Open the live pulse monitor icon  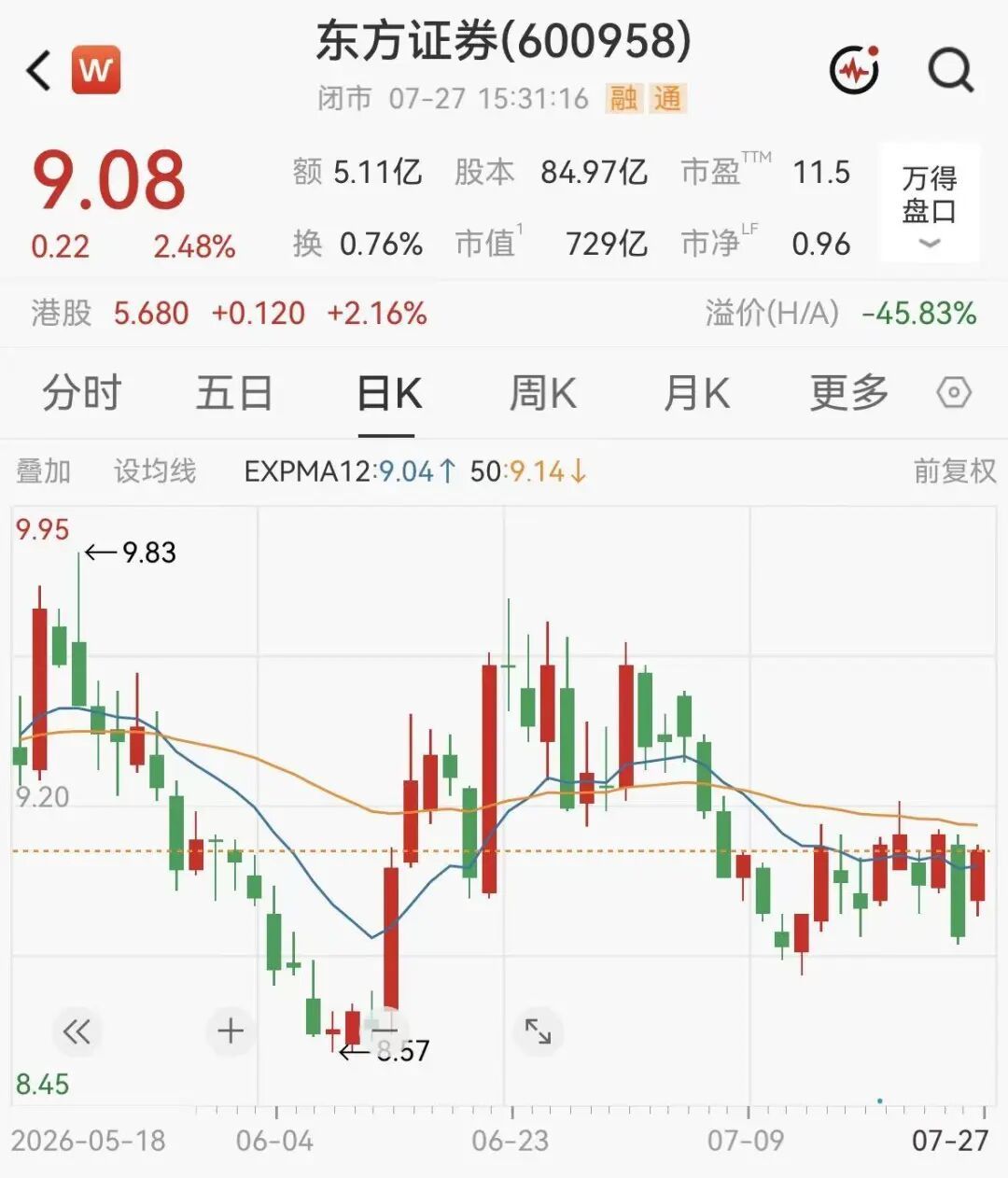point(854,70)
